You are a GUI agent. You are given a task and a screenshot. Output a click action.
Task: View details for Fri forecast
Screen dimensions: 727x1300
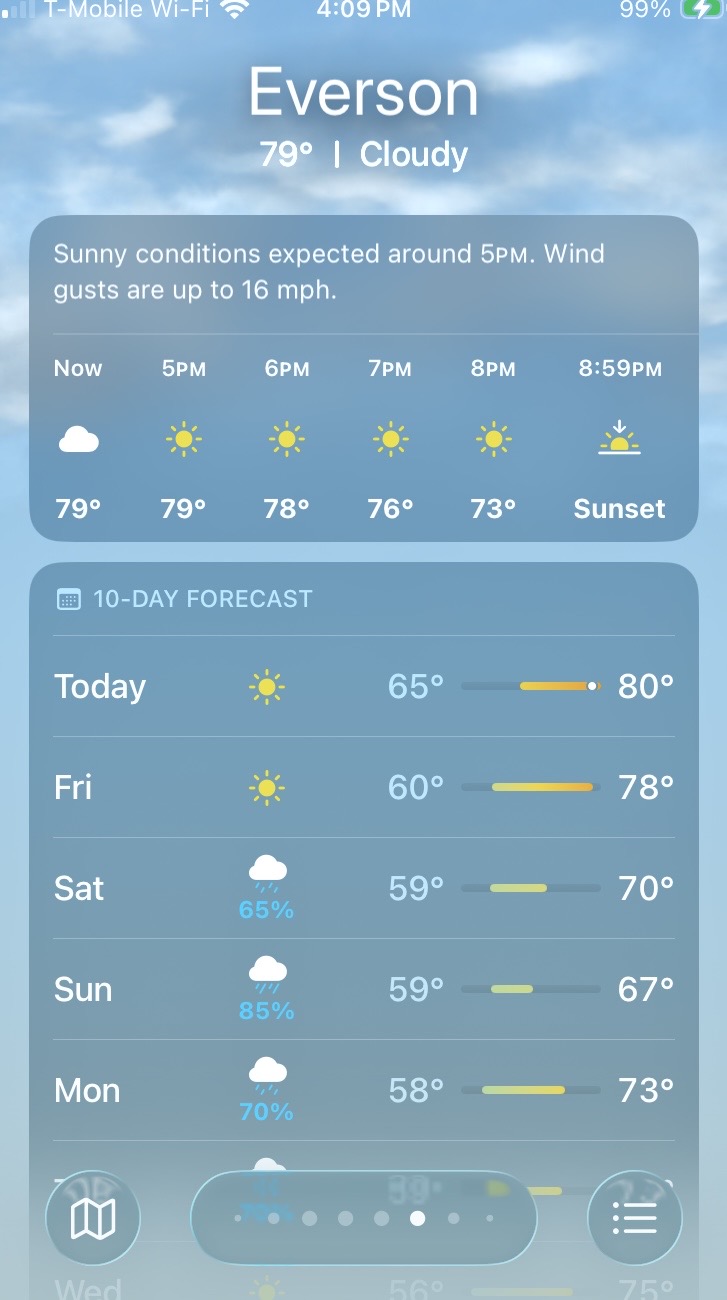(x=363, y=787)
